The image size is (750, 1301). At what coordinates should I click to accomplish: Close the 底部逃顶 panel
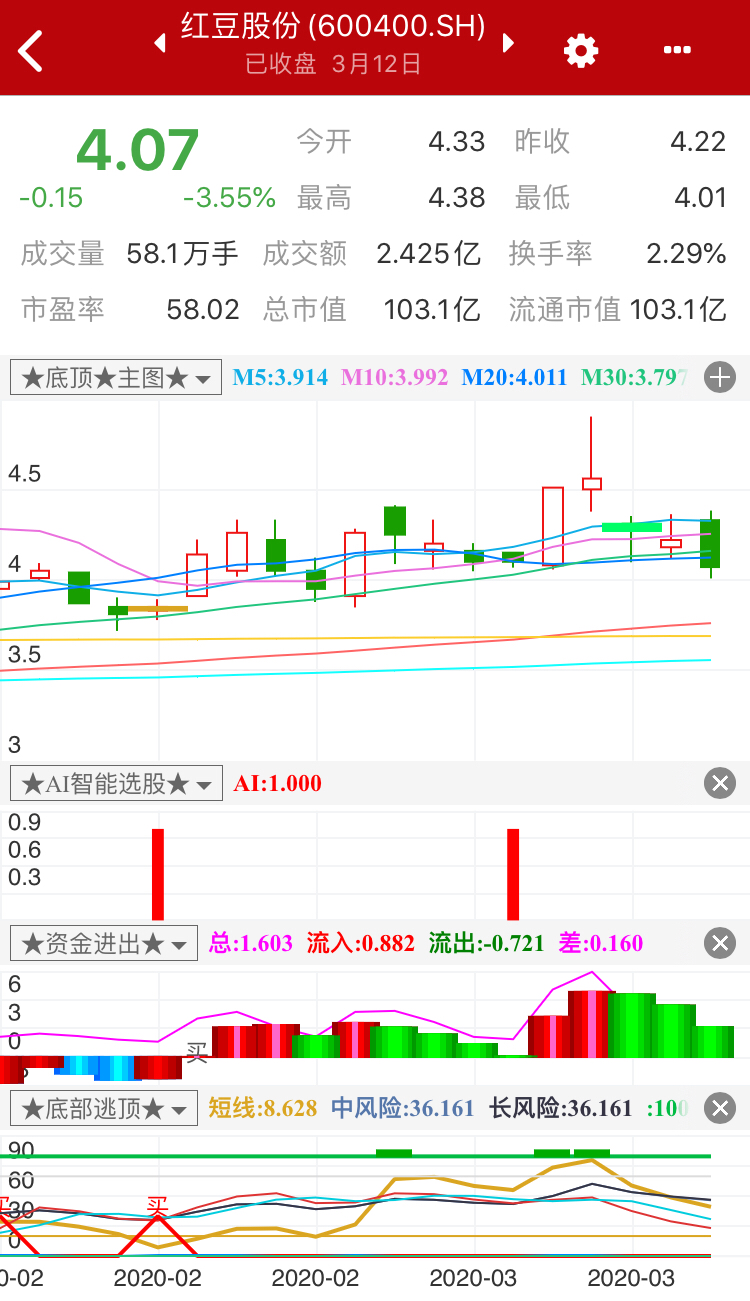pos(720,1108)
